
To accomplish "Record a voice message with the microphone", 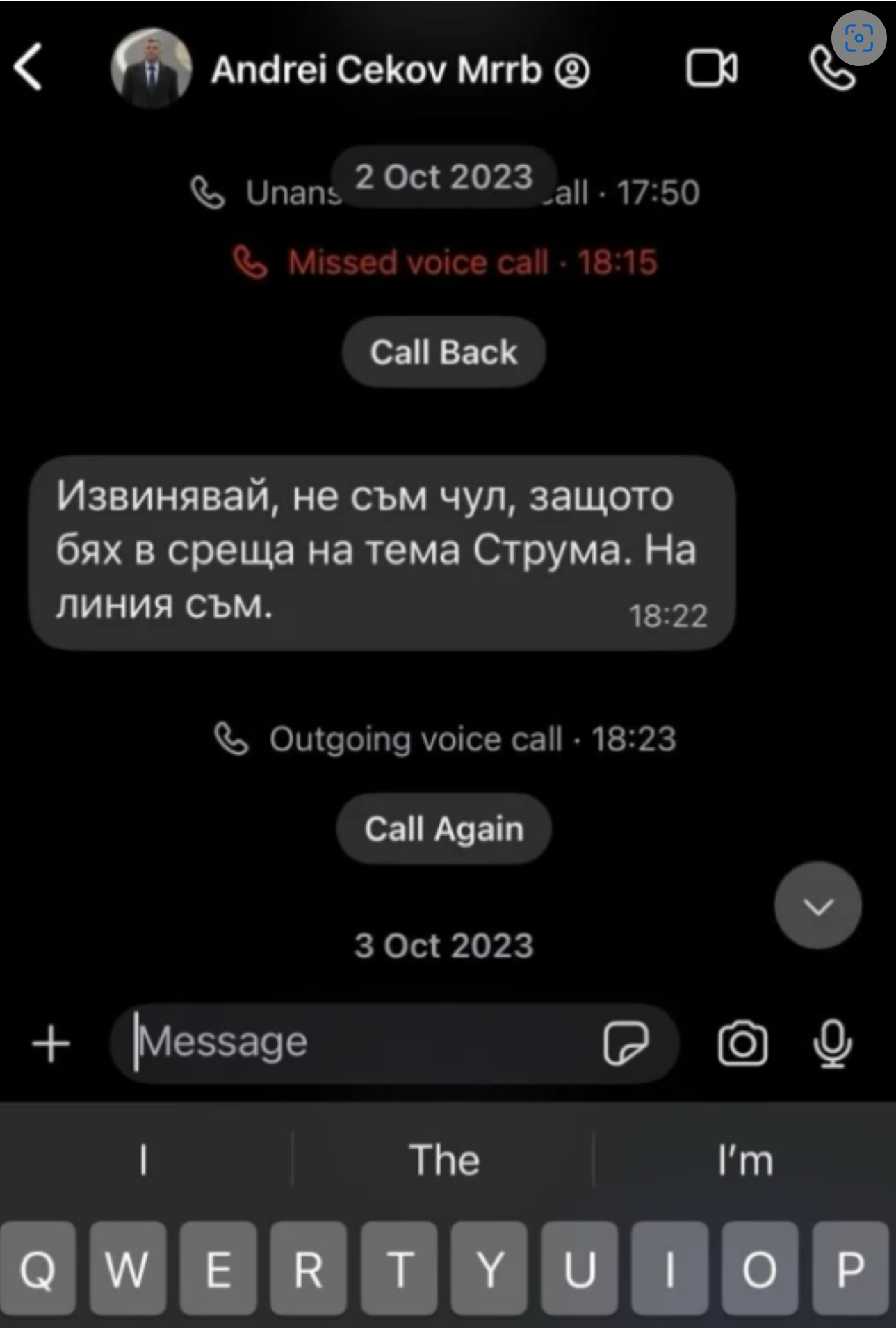I will pyautogui.click(x=832, y=1044).
